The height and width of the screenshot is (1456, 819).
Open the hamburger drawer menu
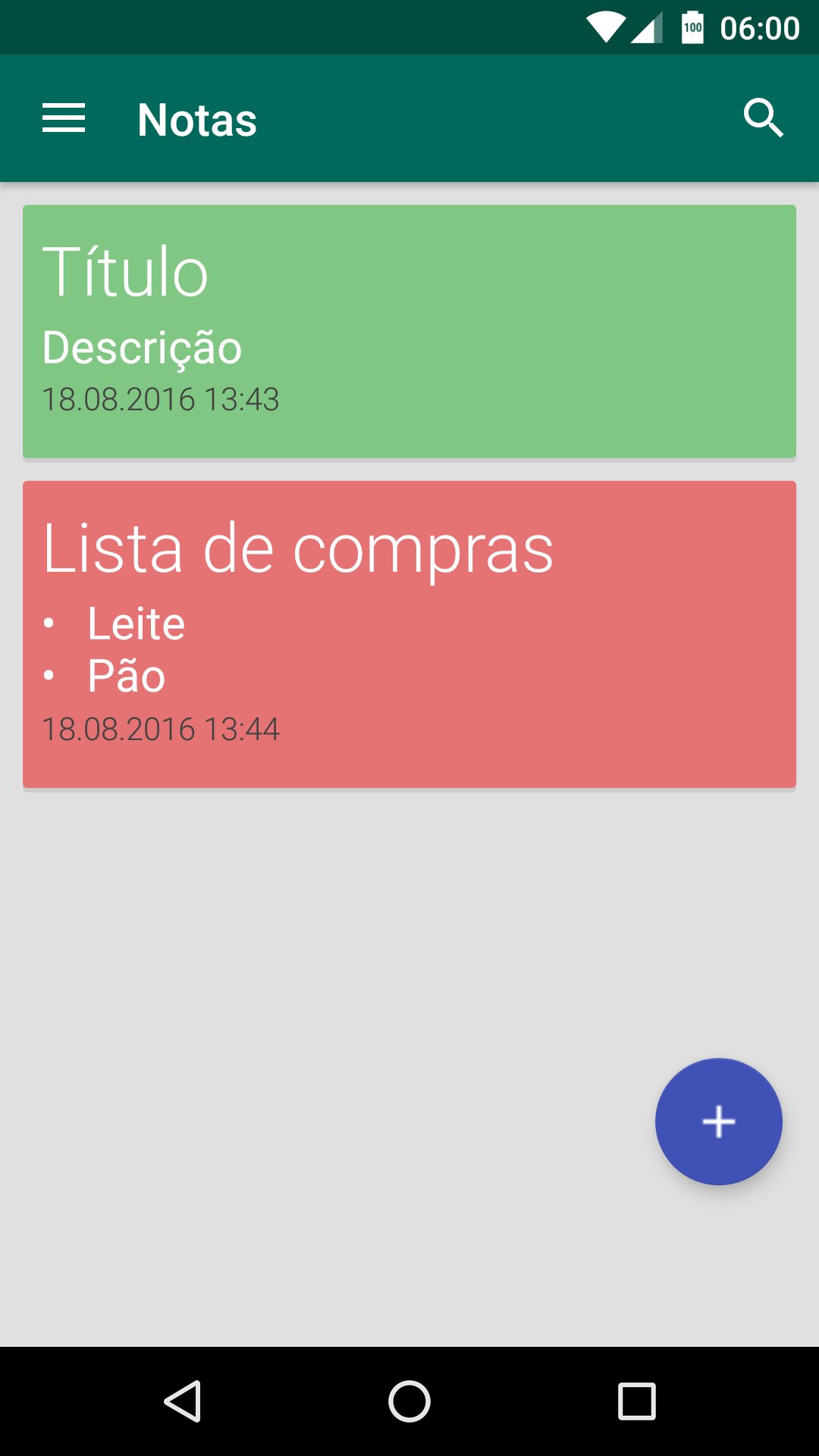(x=64, y=118)
